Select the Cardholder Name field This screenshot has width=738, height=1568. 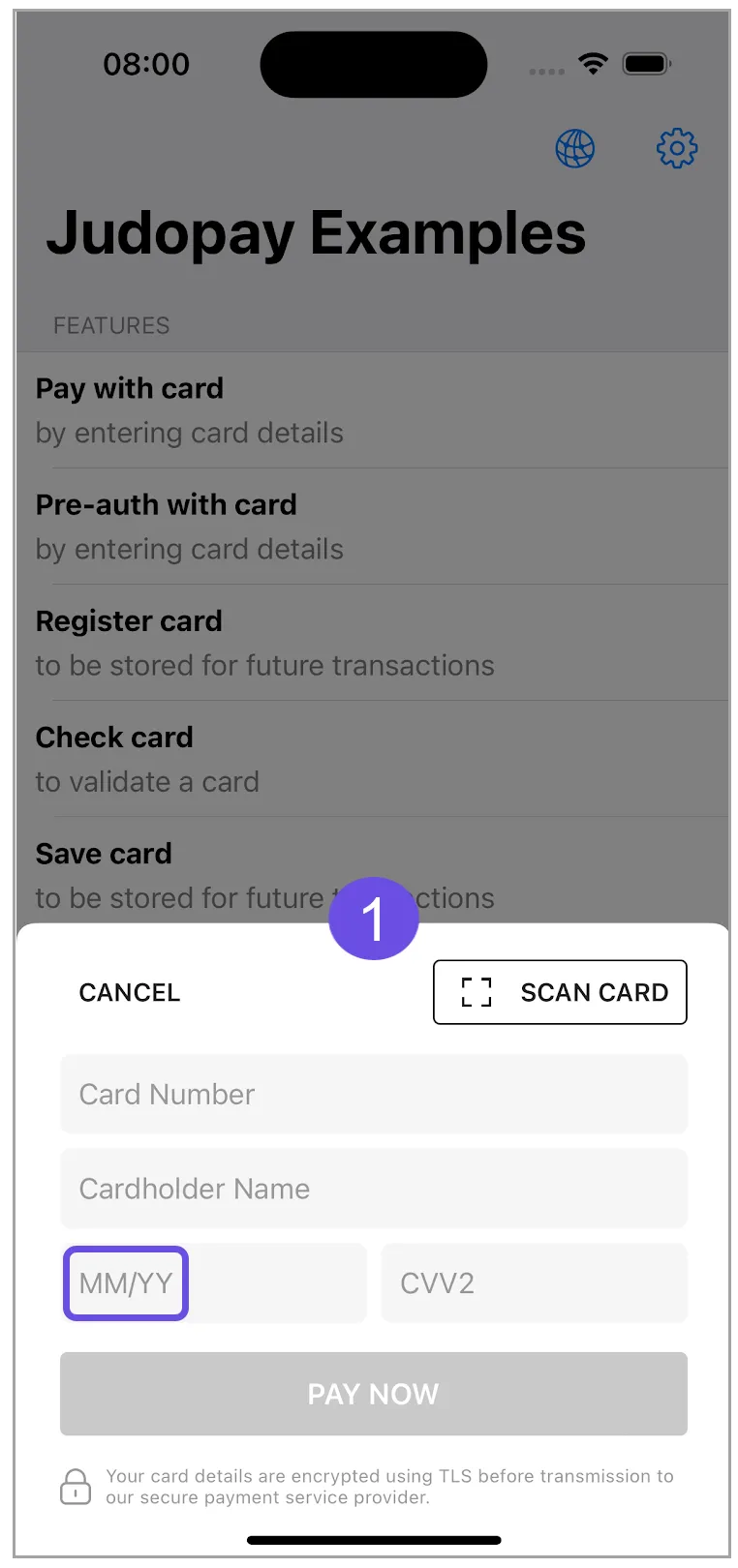click(374, 1189)
